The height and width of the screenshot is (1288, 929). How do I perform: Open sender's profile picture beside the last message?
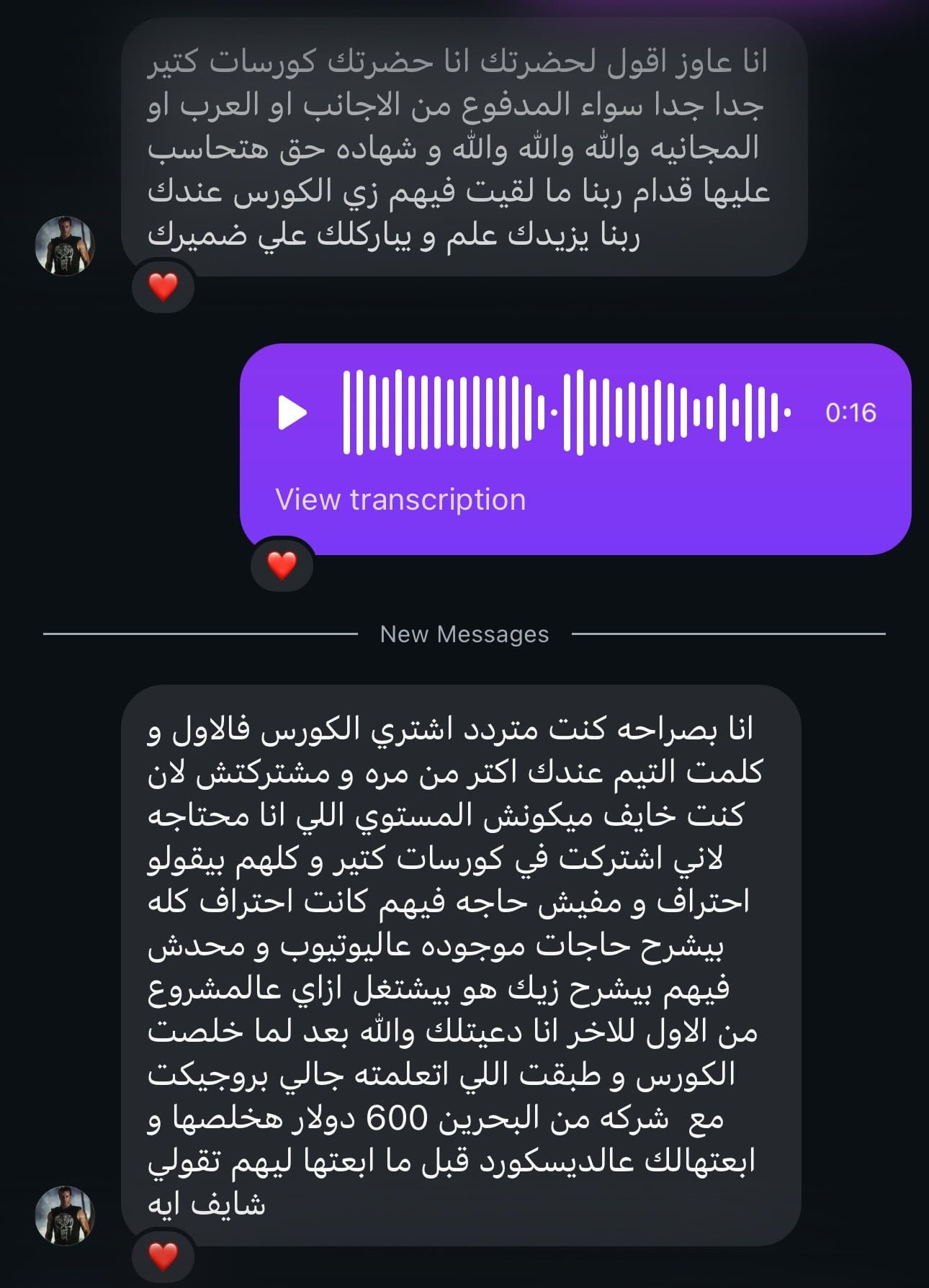66,1215
